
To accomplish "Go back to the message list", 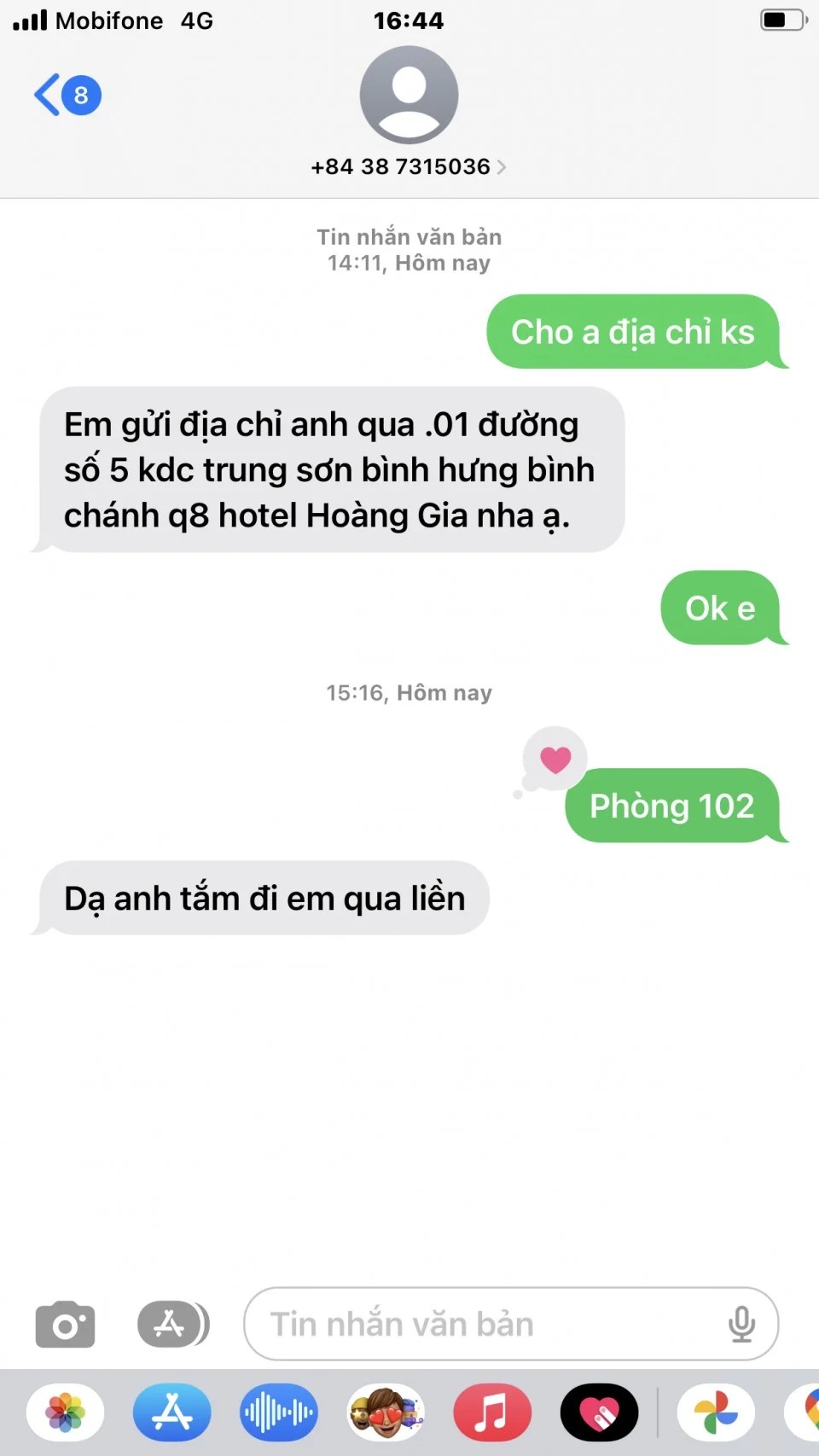I will pyautogui.click(x=65, y=95).
